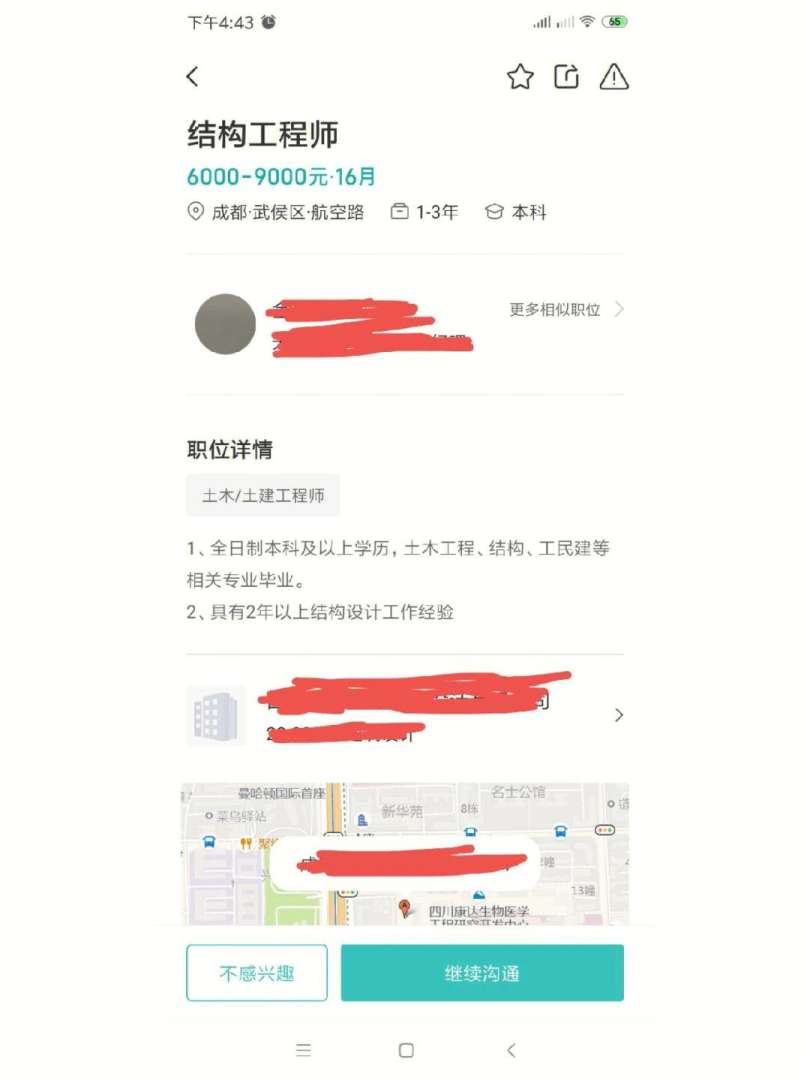Tap the company building thumbnail icon

click(216, 714)
